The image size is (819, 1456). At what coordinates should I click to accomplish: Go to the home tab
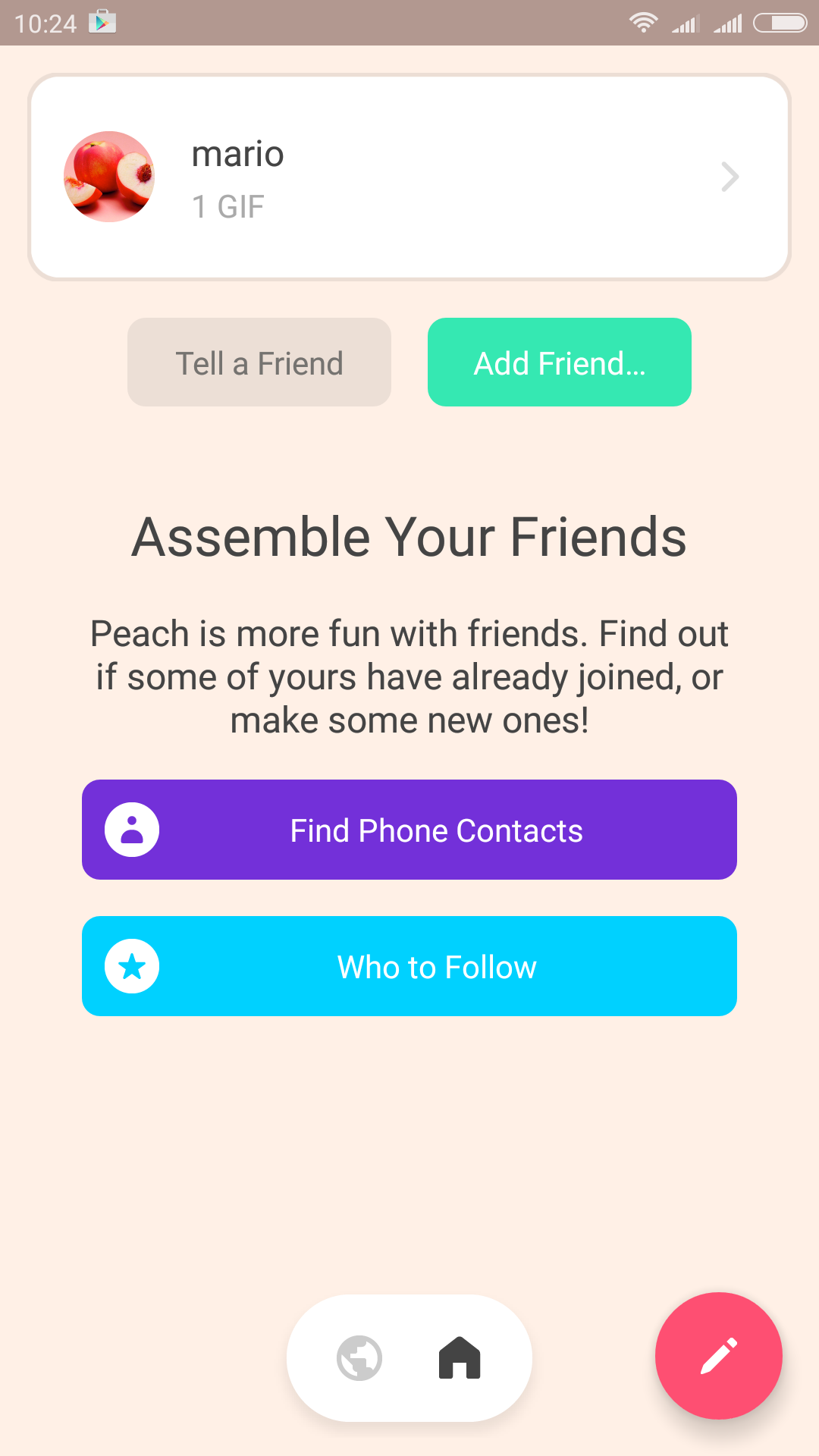tap(460, 1358)
